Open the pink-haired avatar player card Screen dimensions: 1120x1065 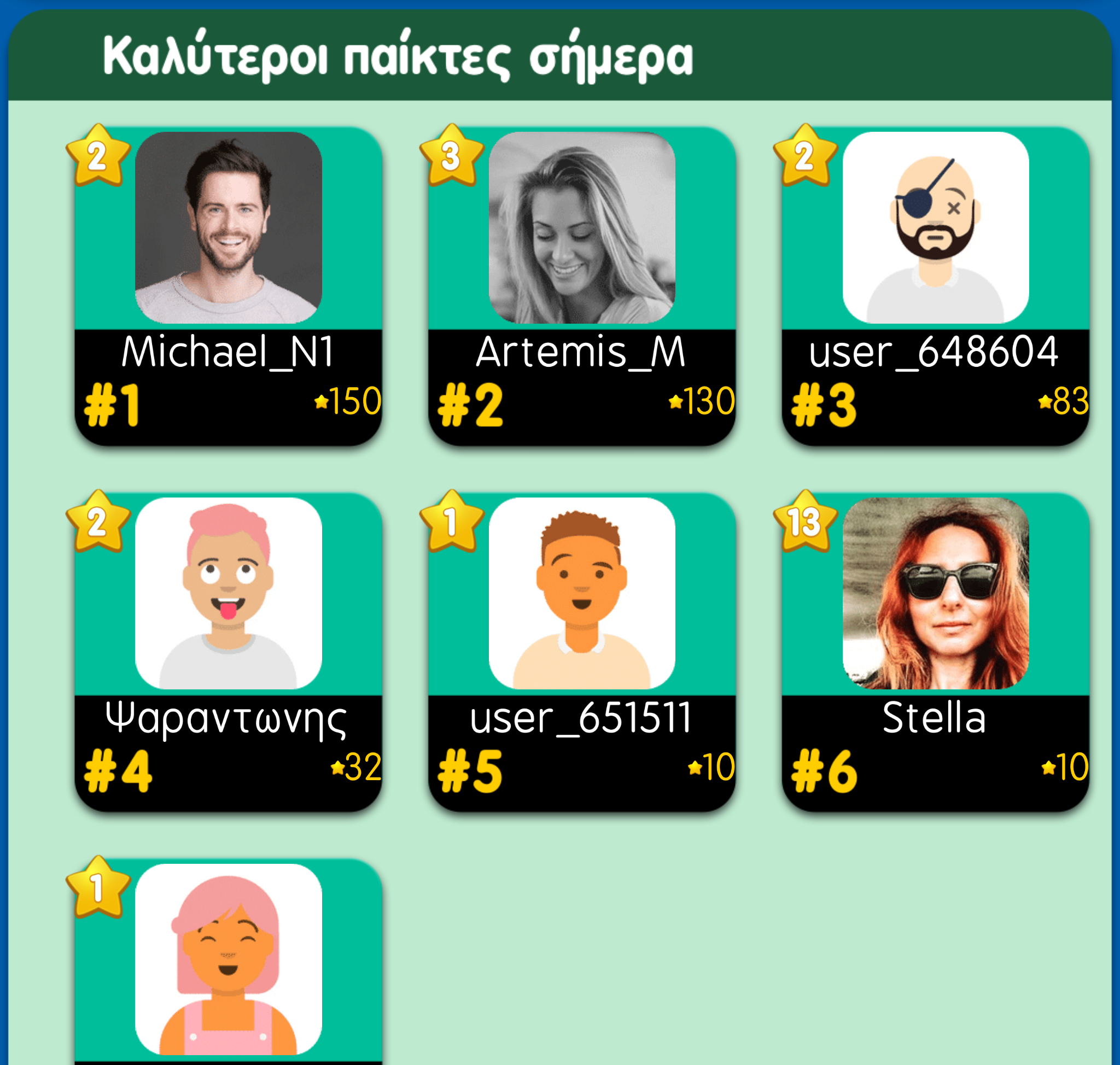(x=228, y=965)
